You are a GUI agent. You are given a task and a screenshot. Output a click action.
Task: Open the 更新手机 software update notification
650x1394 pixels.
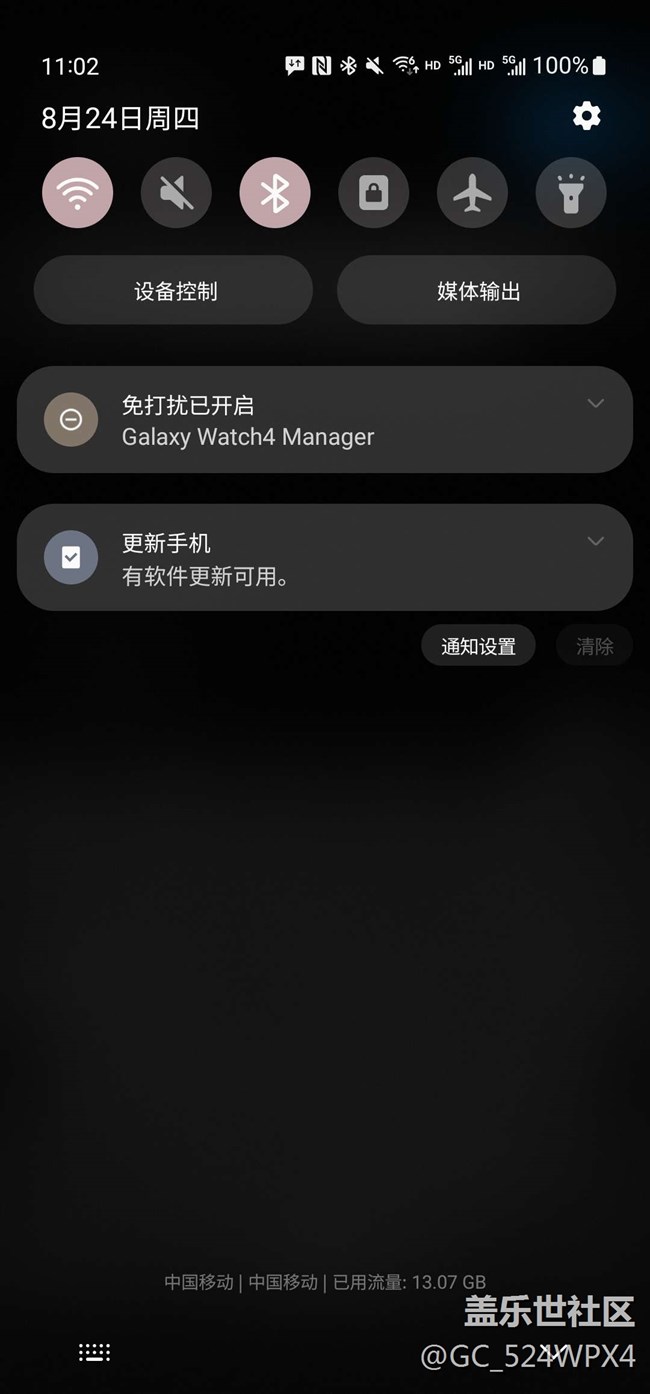pyautogui.click(x=325, y=558)
